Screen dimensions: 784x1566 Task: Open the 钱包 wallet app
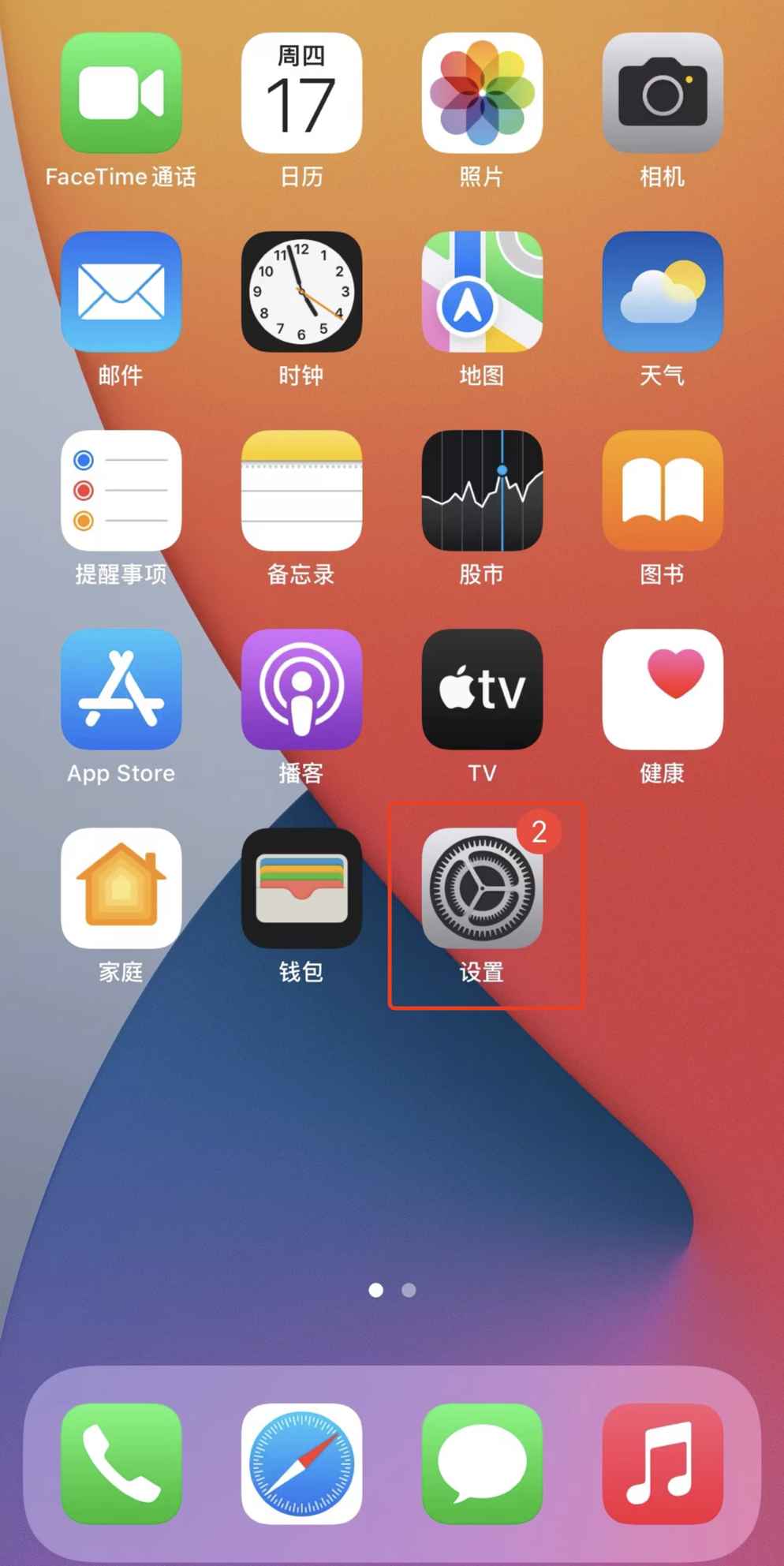pos(301,888)
